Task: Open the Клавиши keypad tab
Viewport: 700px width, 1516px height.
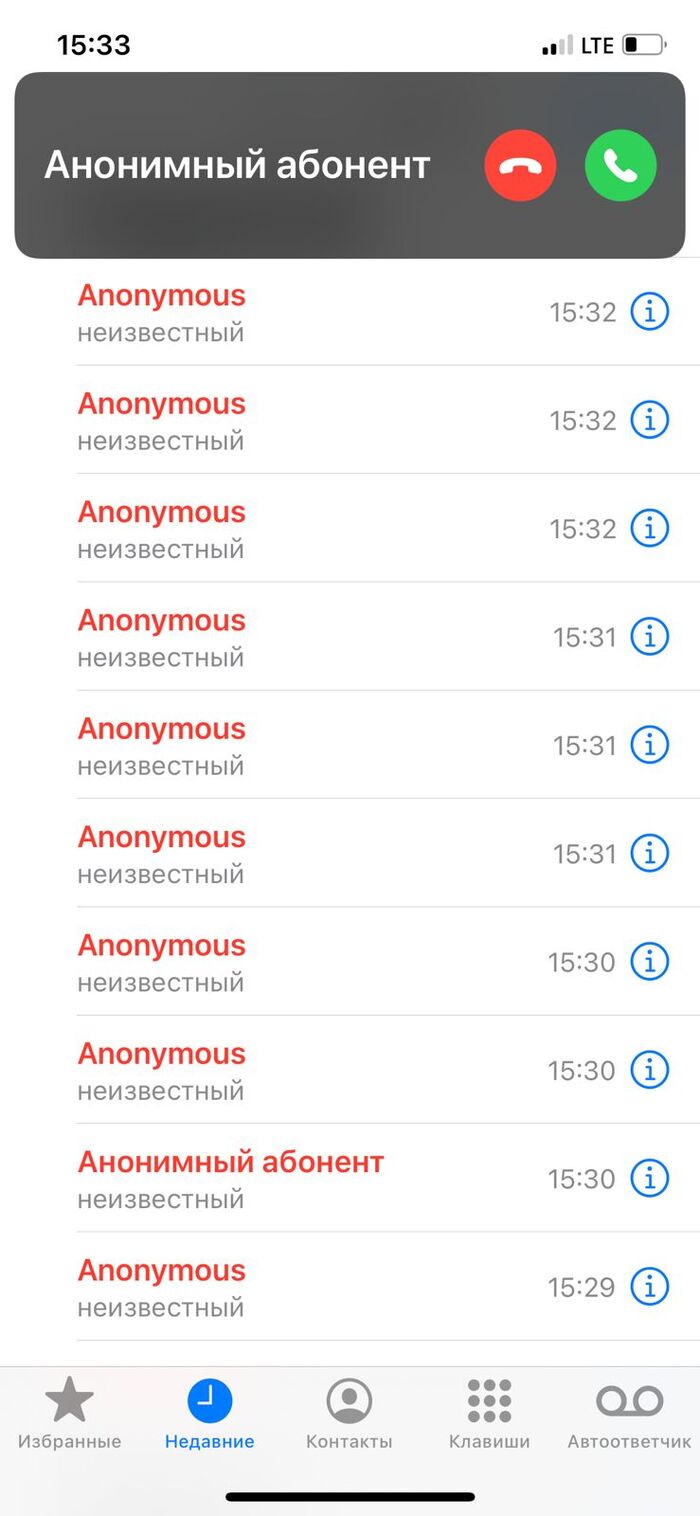Action: [489, 1413]
